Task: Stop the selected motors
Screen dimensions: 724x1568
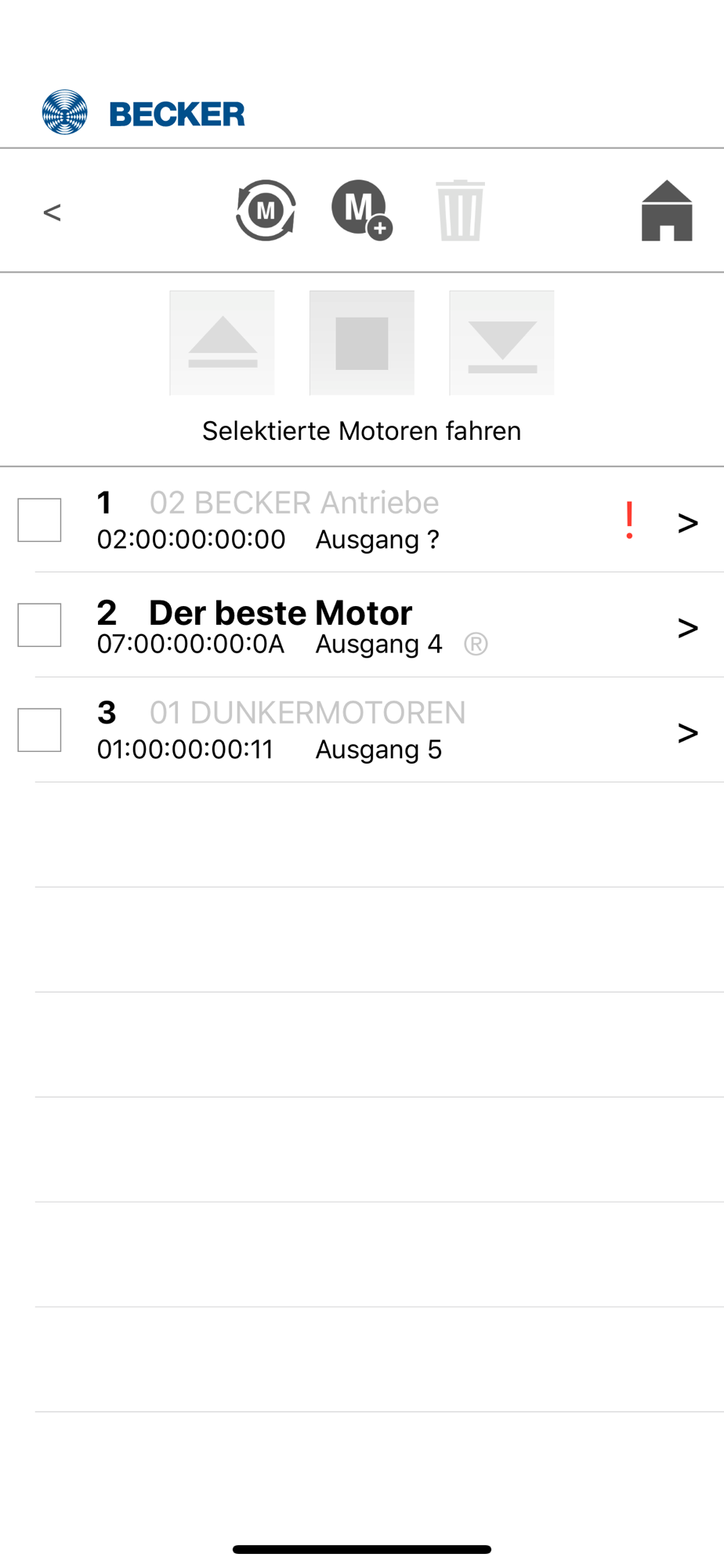Action: tap(362, 343)
